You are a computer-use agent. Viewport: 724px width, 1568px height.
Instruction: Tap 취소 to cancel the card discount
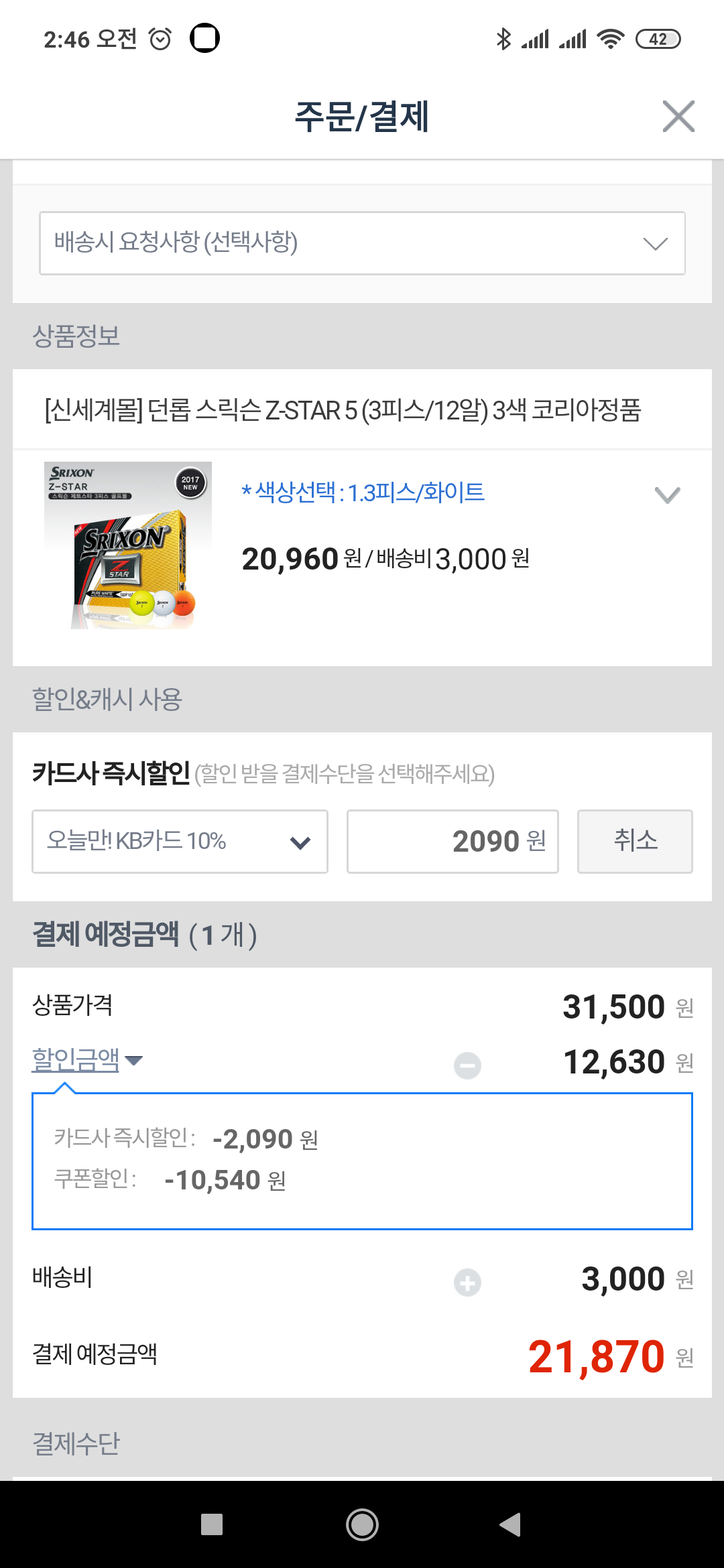tap(634, 842)
